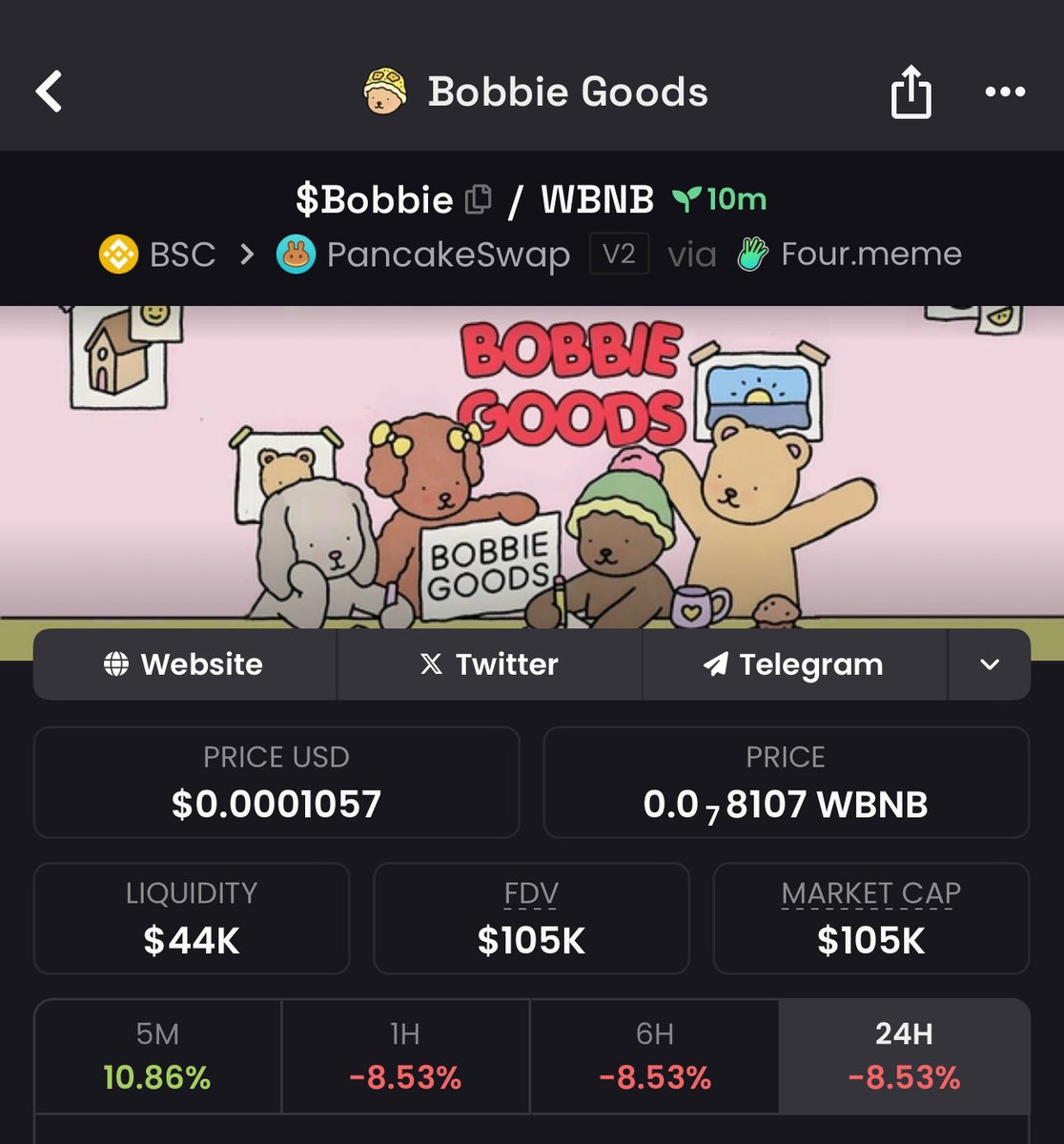The height and width of the screenshot is (1144, 1064).
Task: Switch to the 1H timeframe
Action: coord(405,1056)
